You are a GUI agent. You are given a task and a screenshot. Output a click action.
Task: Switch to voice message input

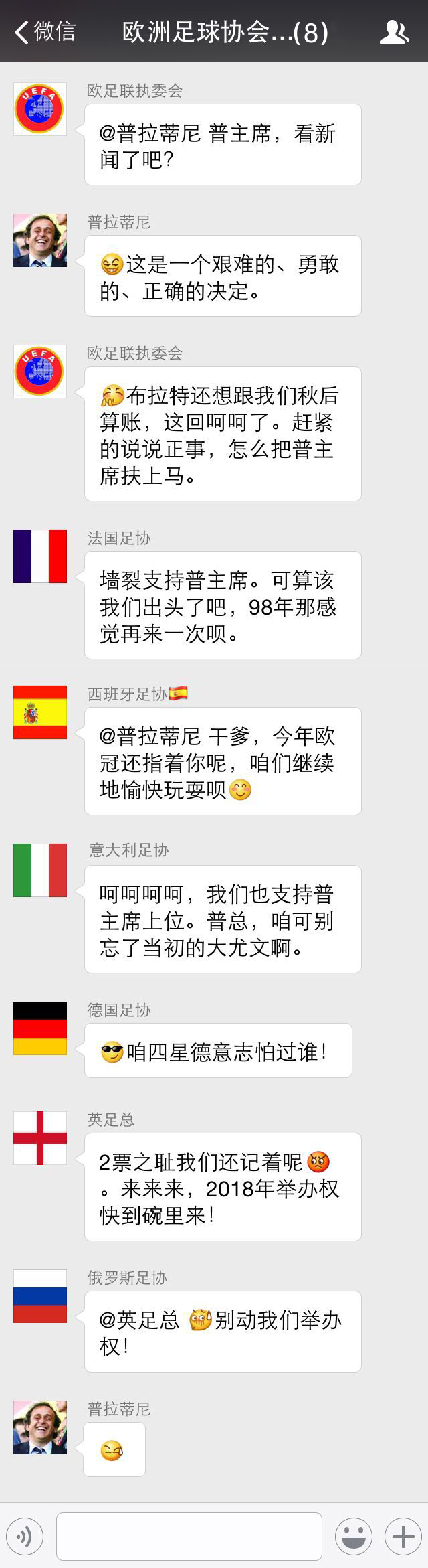(25, 1537)
